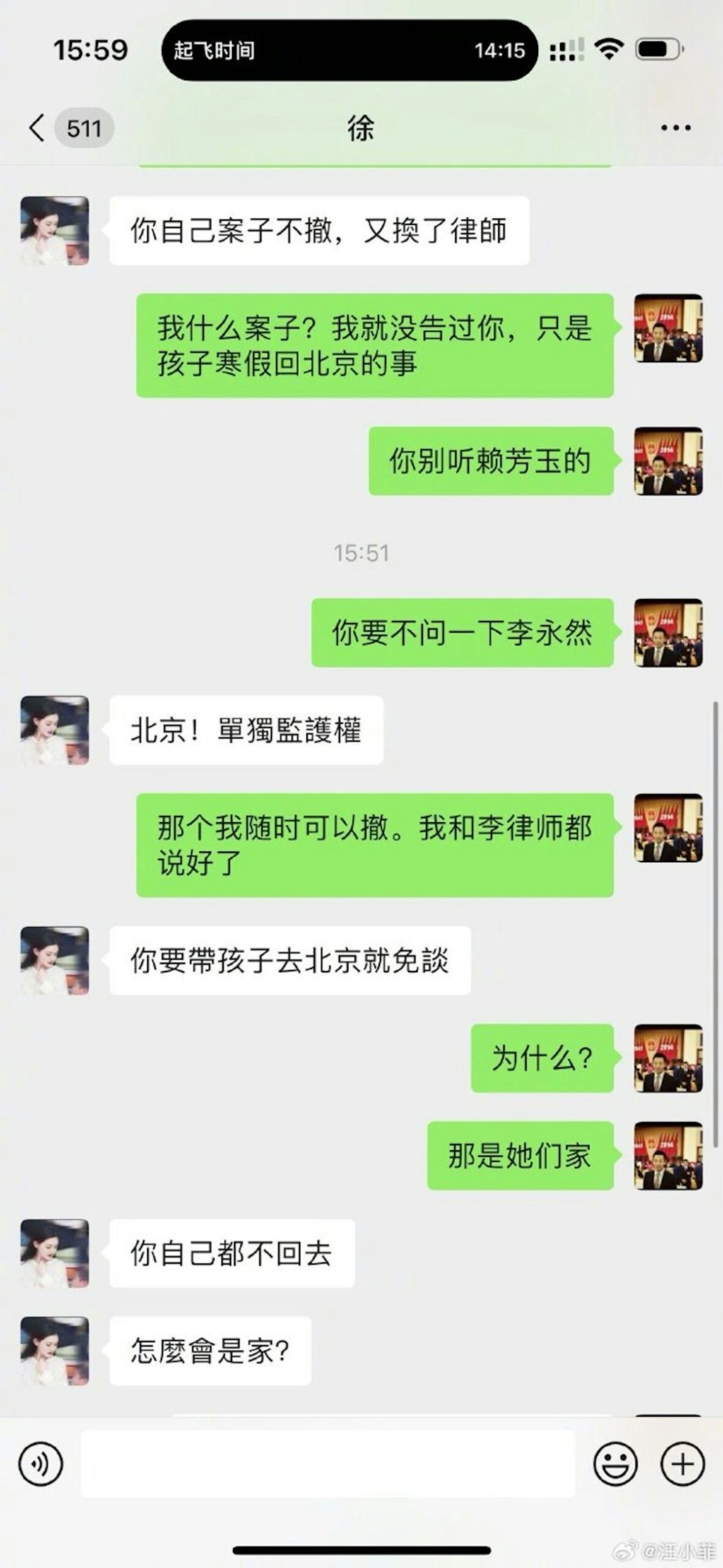Image resolution: width=723 pixels, height=1568 pixels.
Task: Open contact avatar beside 北京！單獨監護權
Action: click(x=55, y=730)
